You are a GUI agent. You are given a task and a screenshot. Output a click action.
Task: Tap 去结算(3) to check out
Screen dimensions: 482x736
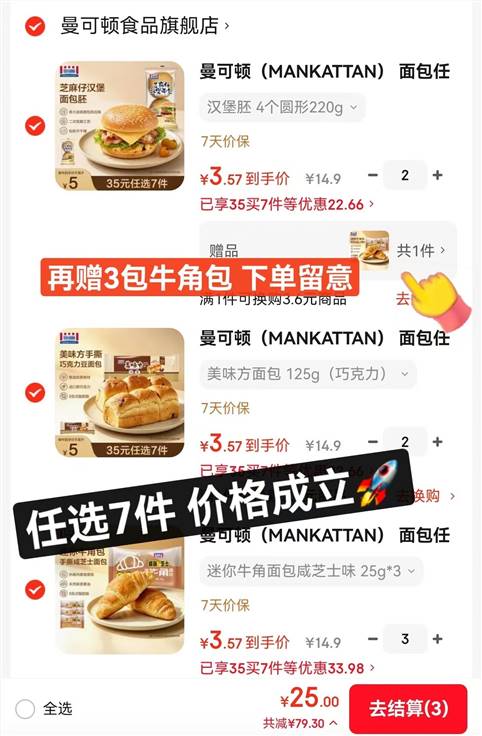coord(408,708)
